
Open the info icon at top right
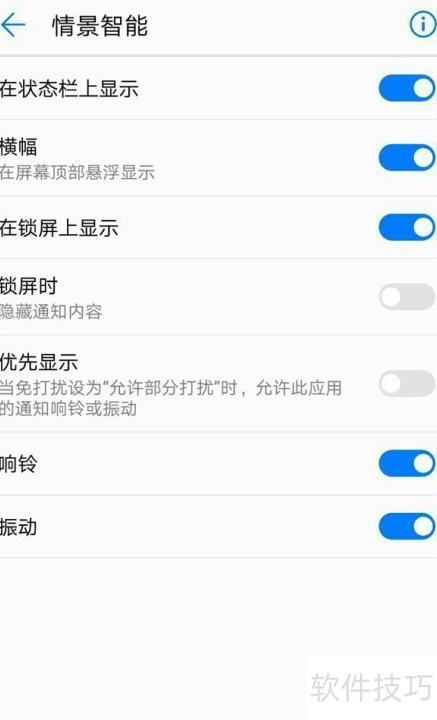click(422, 25)
